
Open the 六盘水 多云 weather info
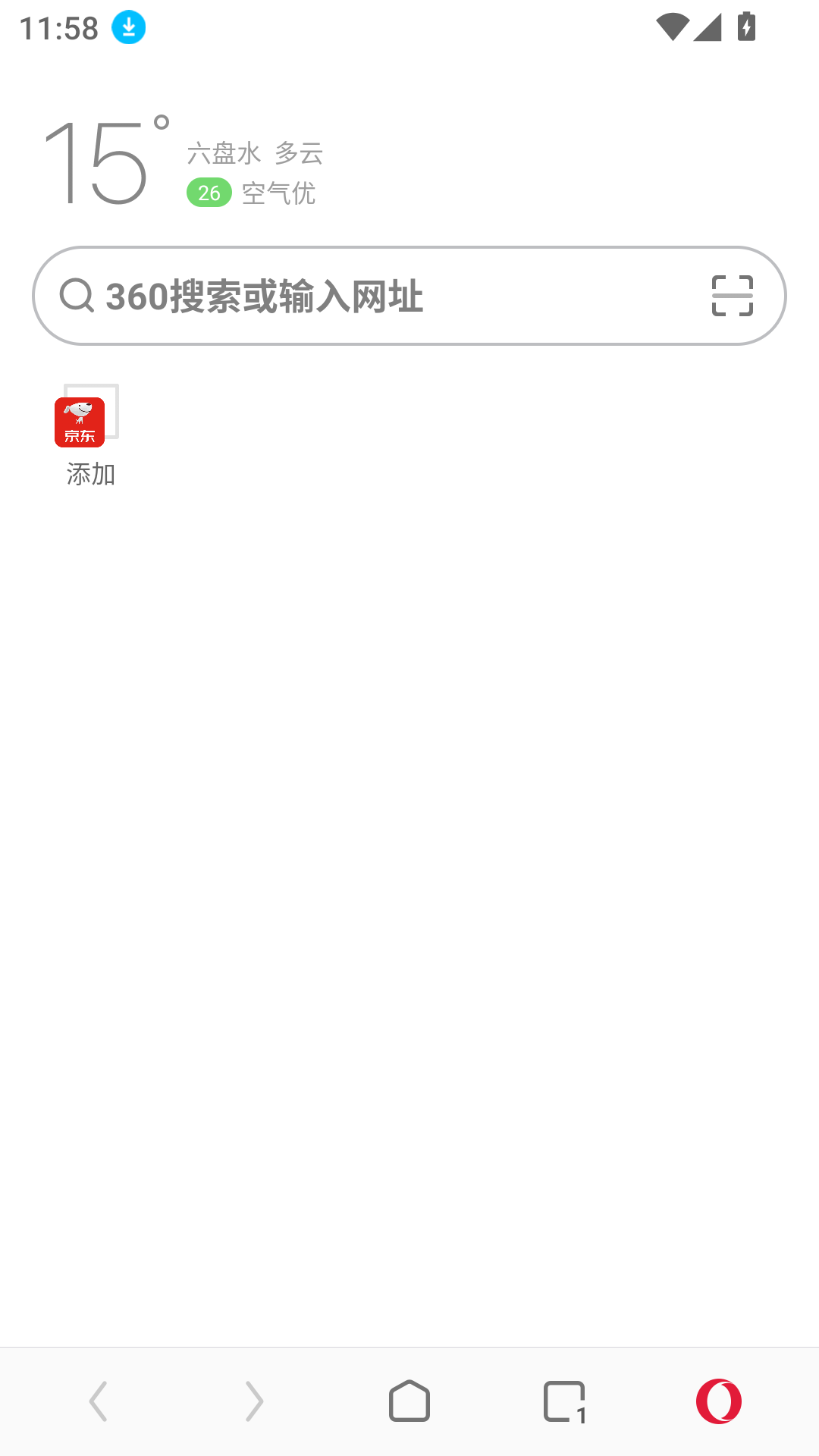pos(256,153)
